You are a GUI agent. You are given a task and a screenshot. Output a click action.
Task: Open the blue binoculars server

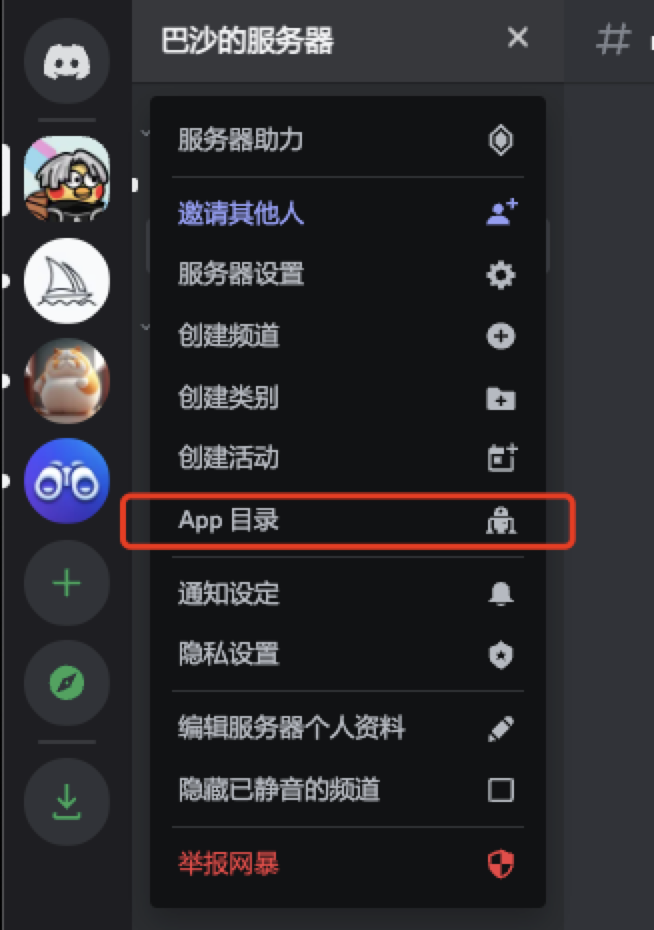(67, 481)
